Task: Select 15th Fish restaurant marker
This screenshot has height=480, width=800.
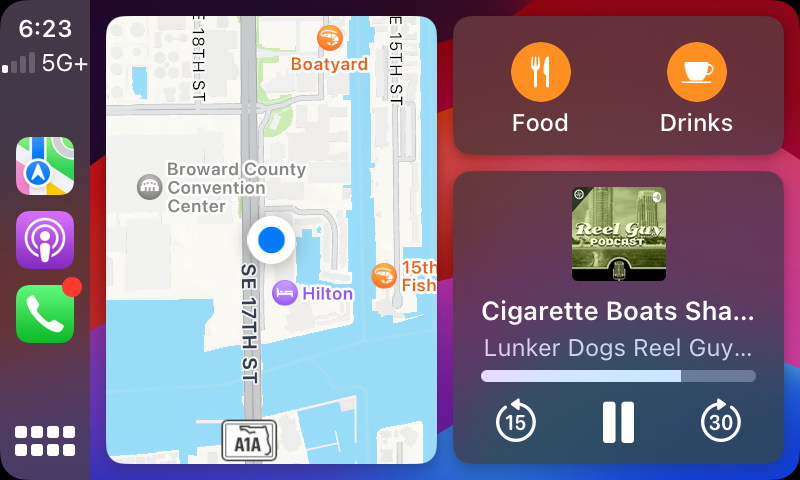Action: click(383, 275)
